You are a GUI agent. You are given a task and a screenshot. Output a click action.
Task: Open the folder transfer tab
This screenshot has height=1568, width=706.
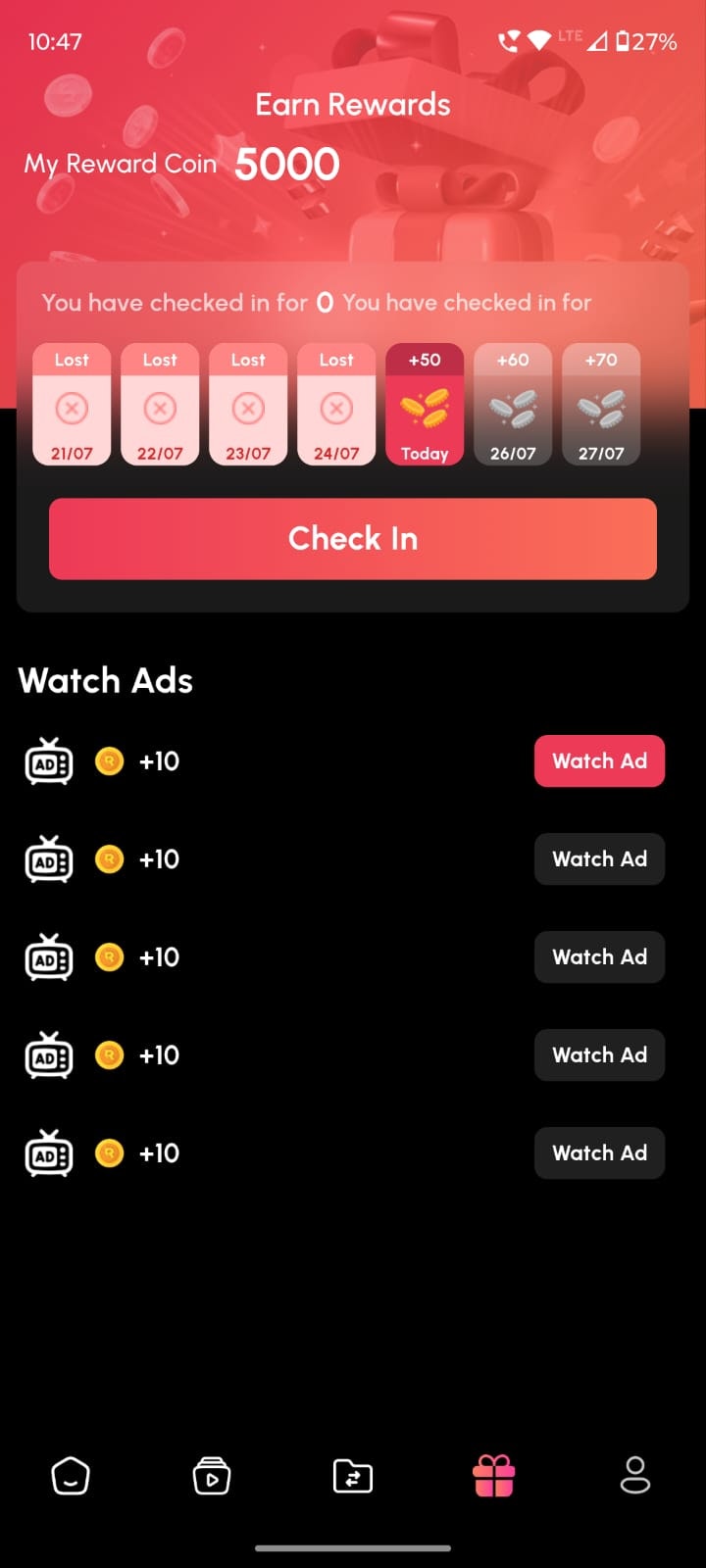353,1476
